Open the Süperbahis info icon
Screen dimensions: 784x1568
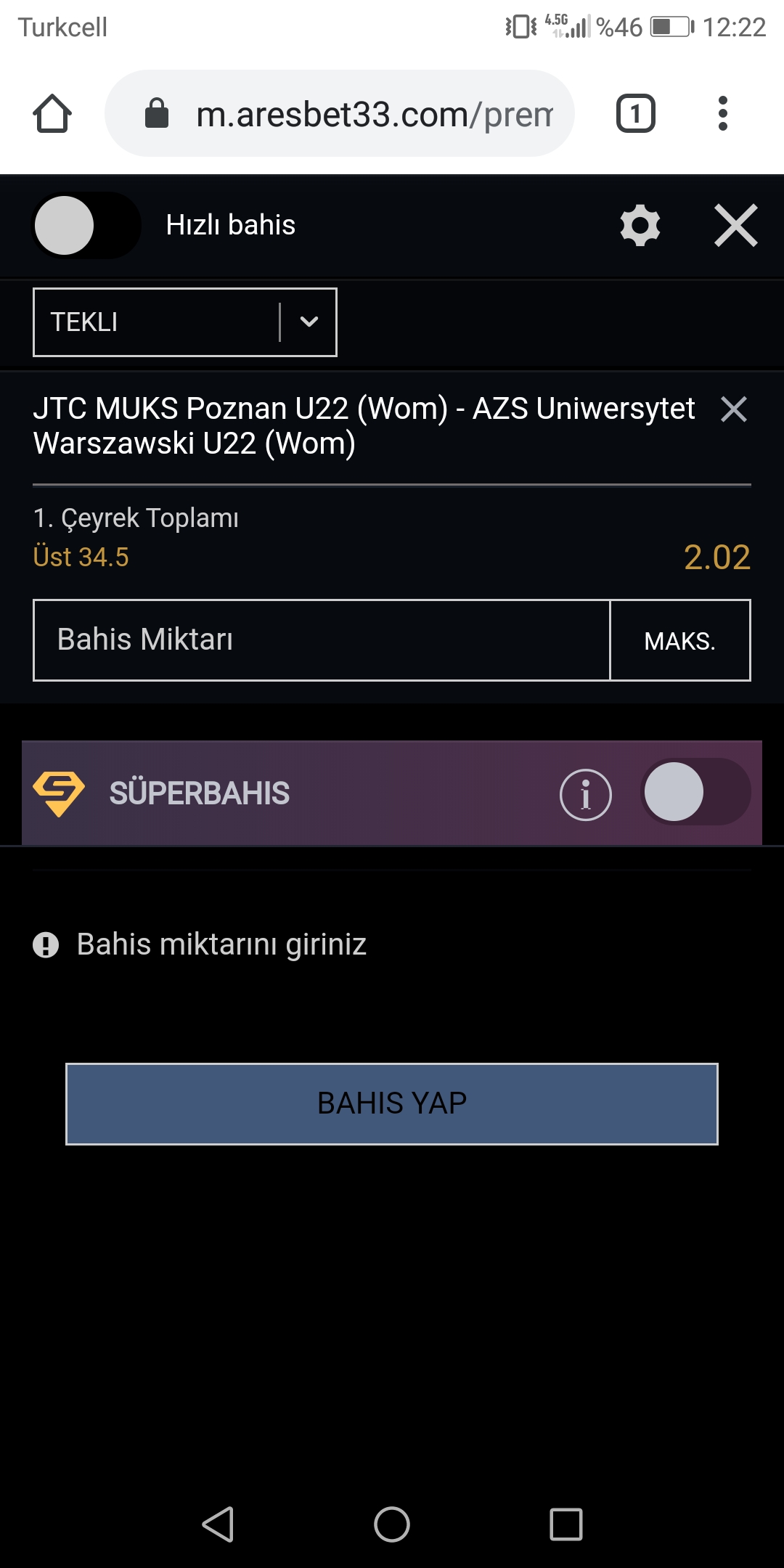[x=586, y=795]
